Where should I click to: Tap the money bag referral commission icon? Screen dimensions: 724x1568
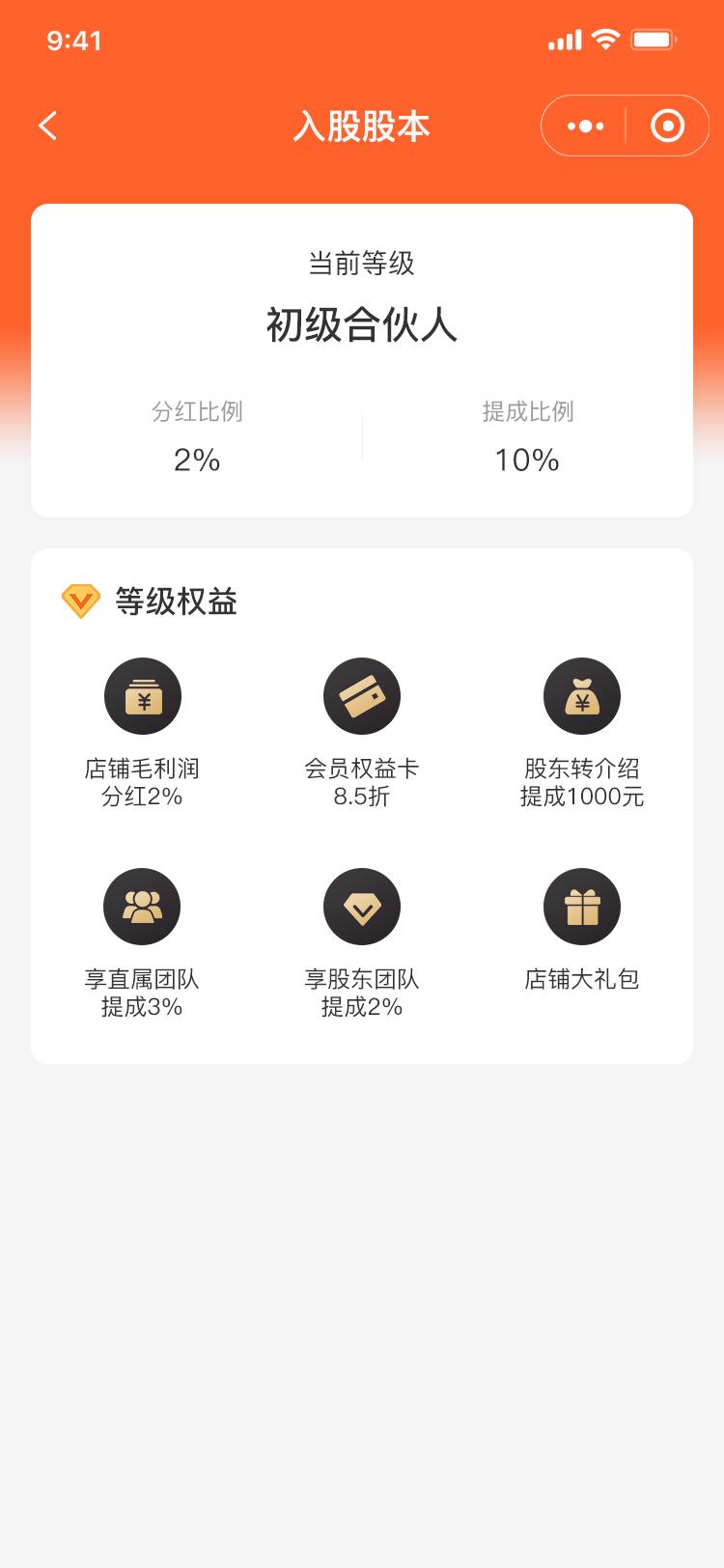tap(582, 695)
